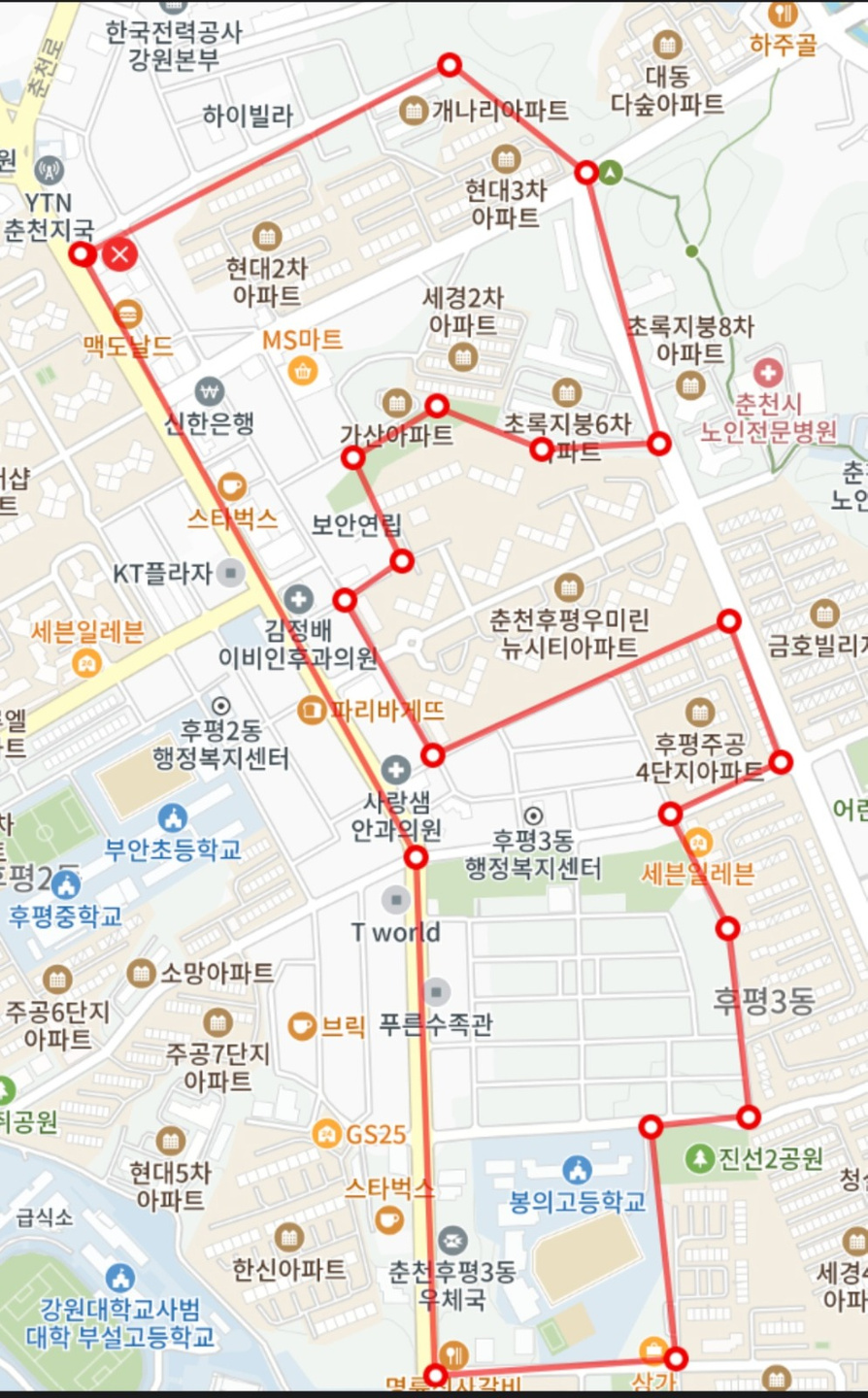Screen dimensions: 868x1398
Task: Open the 춘천시 노인전문병원 hospital marker
Action: click(767, 373)
